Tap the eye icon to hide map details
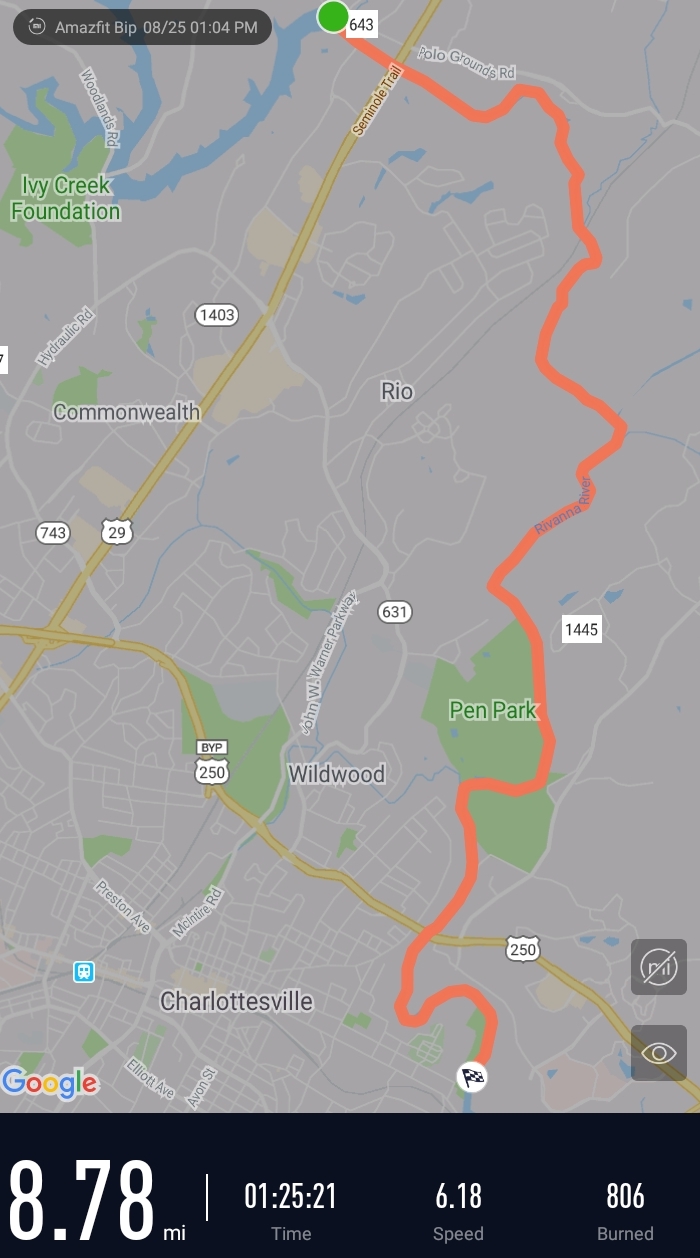This screenshot has width=700, height=1258. 658,1052
